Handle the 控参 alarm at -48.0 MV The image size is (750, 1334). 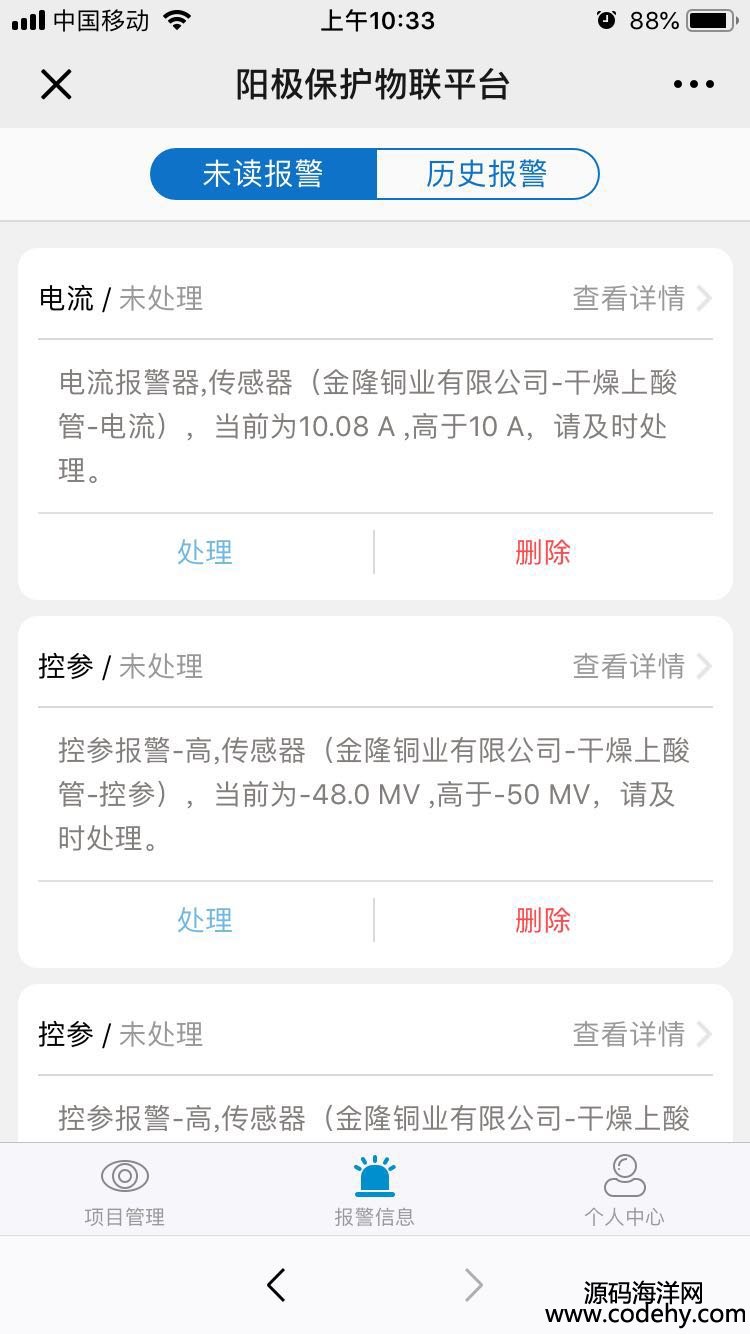click(x=205, y=920)
